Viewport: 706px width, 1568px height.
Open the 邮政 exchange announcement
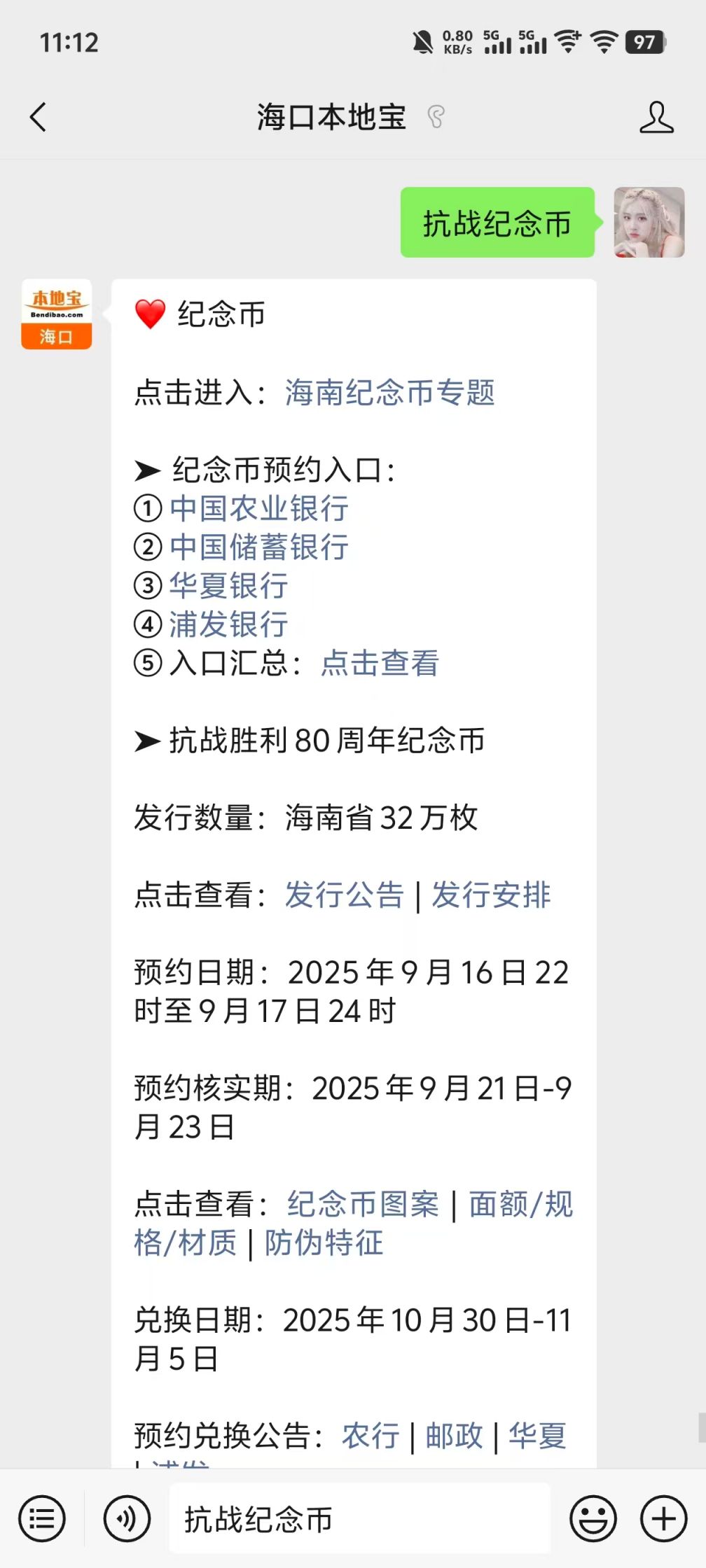pyautogui.click(x=454, y=1436)
